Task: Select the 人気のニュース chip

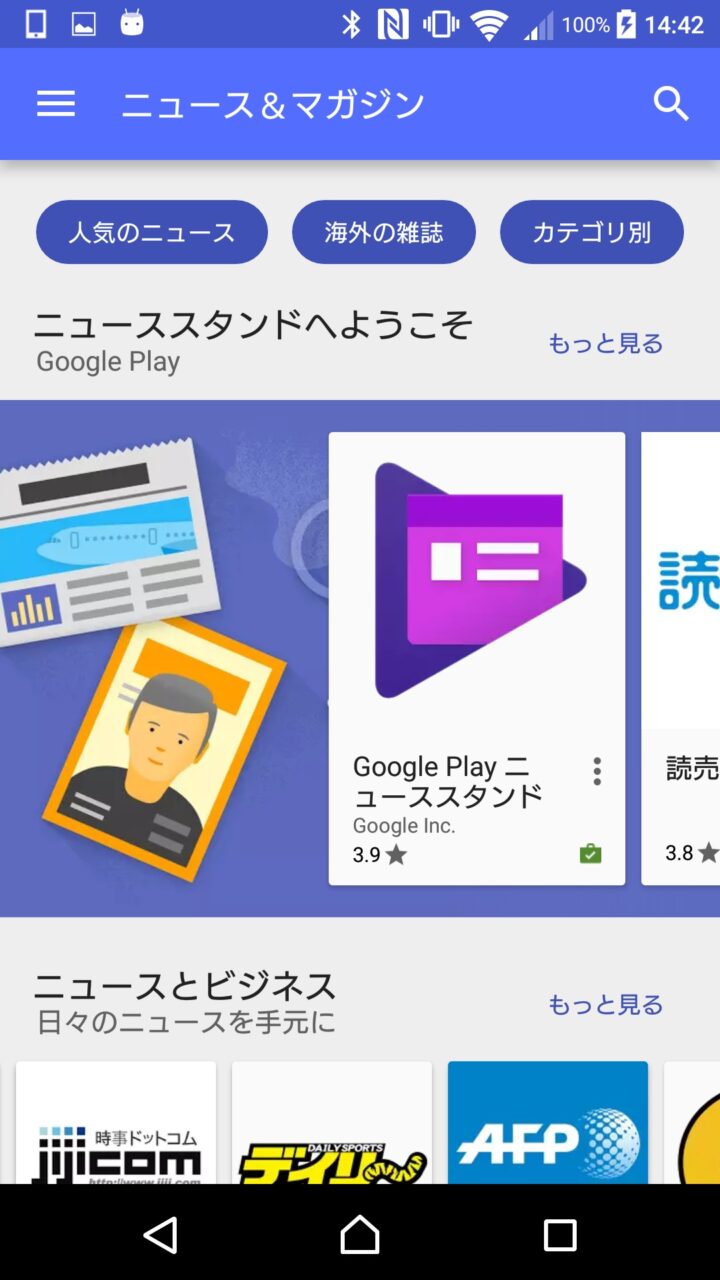Action: click(x=152, y=232)
